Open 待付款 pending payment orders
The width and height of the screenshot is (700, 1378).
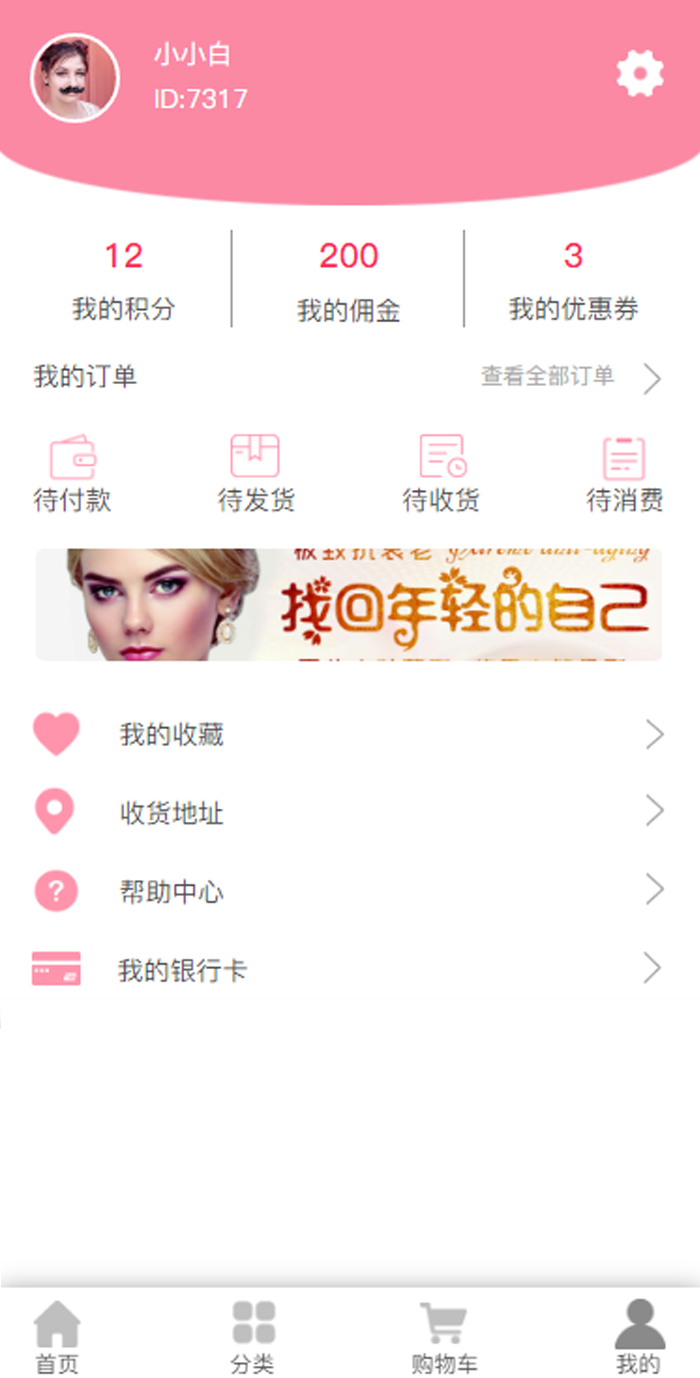[73, 474]
